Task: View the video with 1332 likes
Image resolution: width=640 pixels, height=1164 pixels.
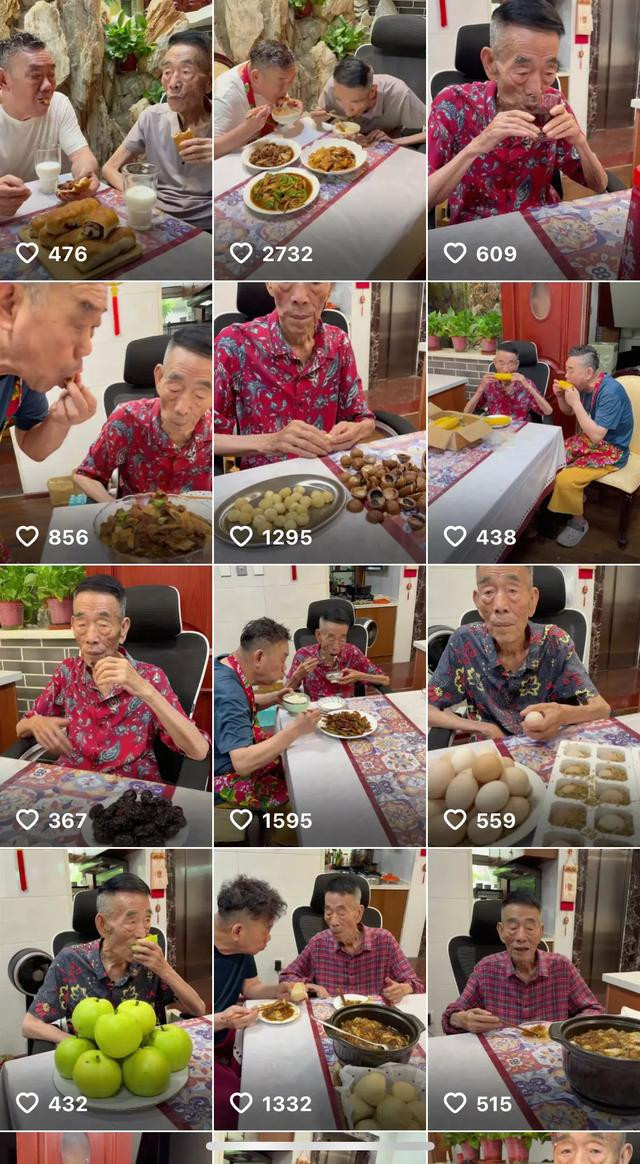Action: 320,990
